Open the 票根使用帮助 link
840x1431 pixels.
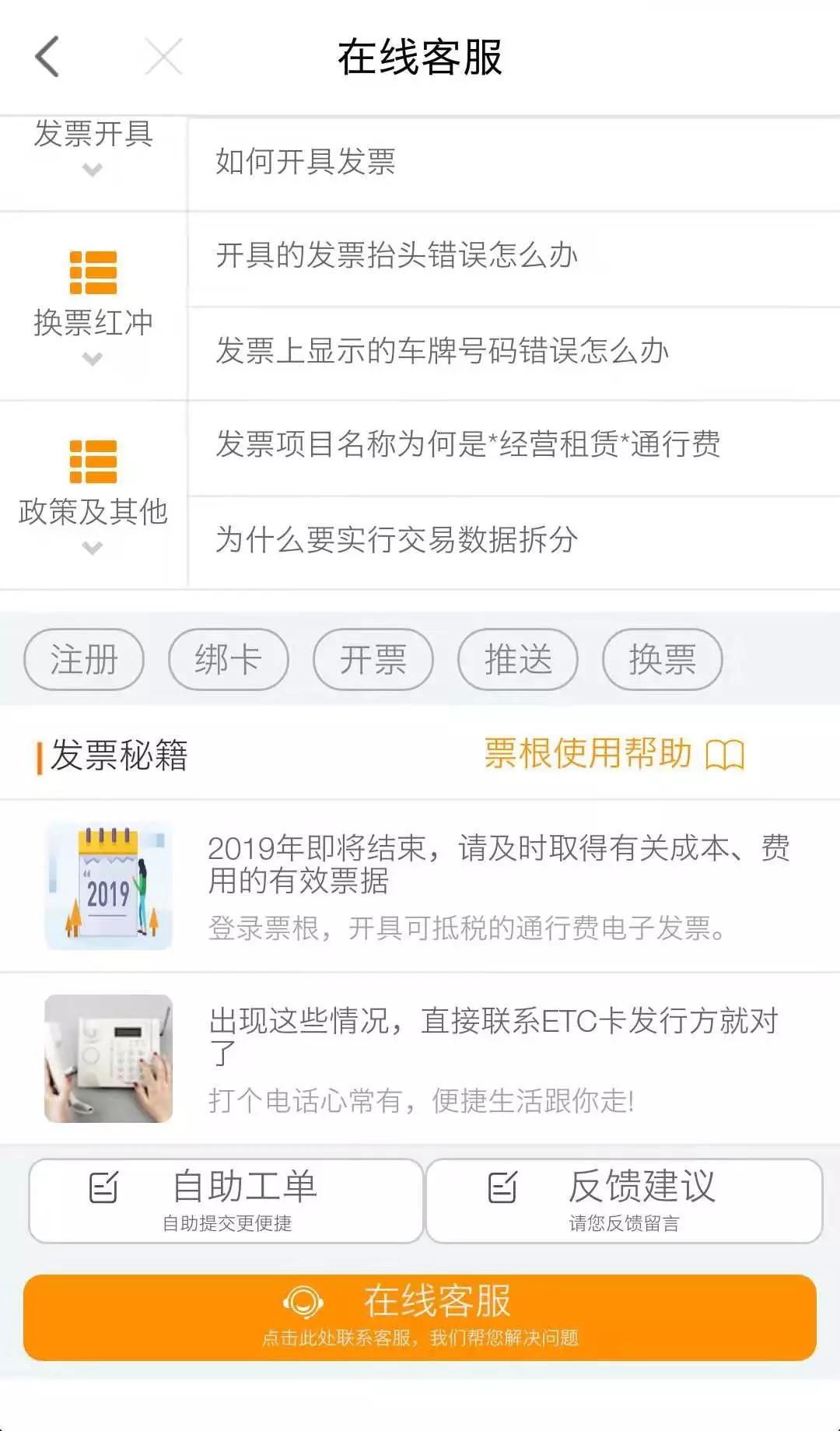point(613,754)
